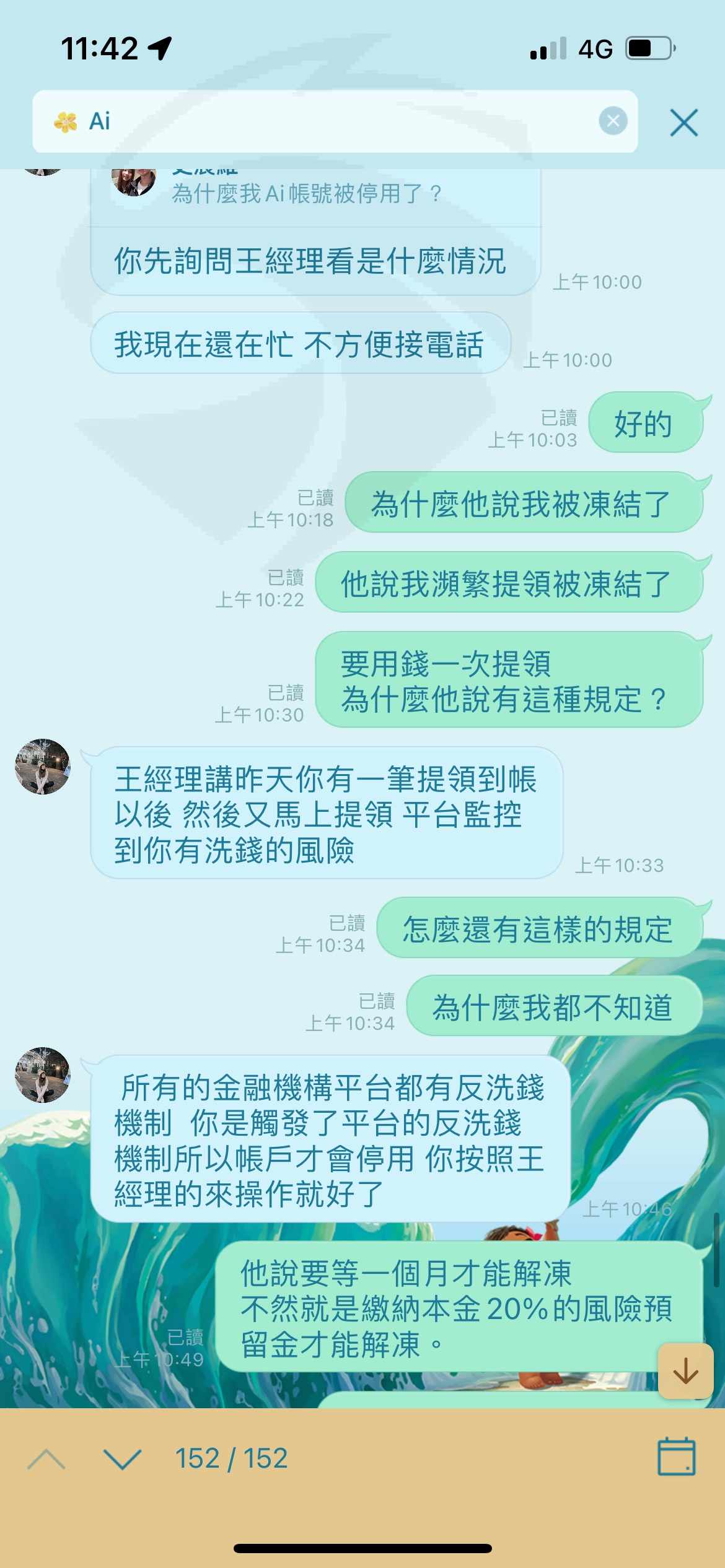This screenshot has height=1568, width=725.
Task: Close the chat search bar
Action: coord(683,122)
